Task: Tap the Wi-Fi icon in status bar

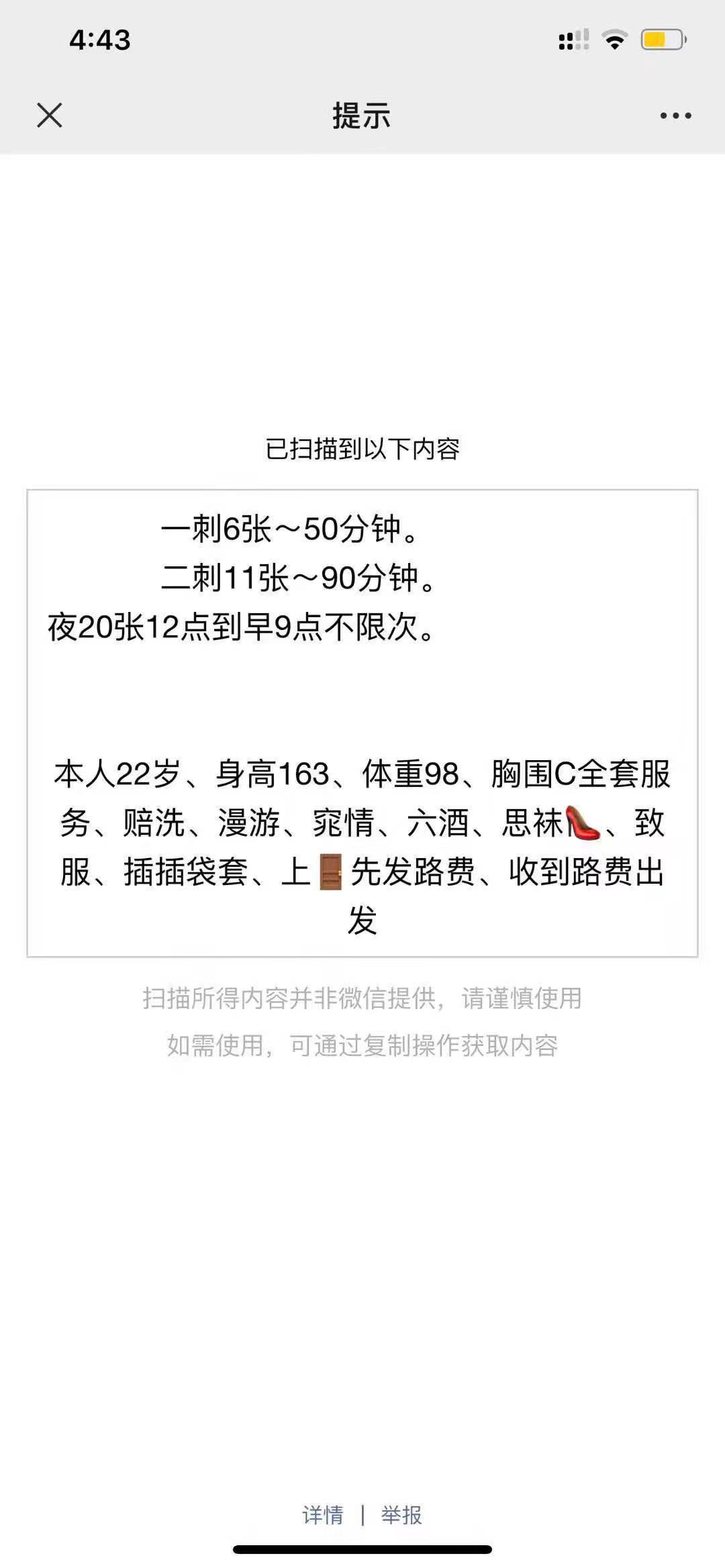Action: (x=615, y=40)
